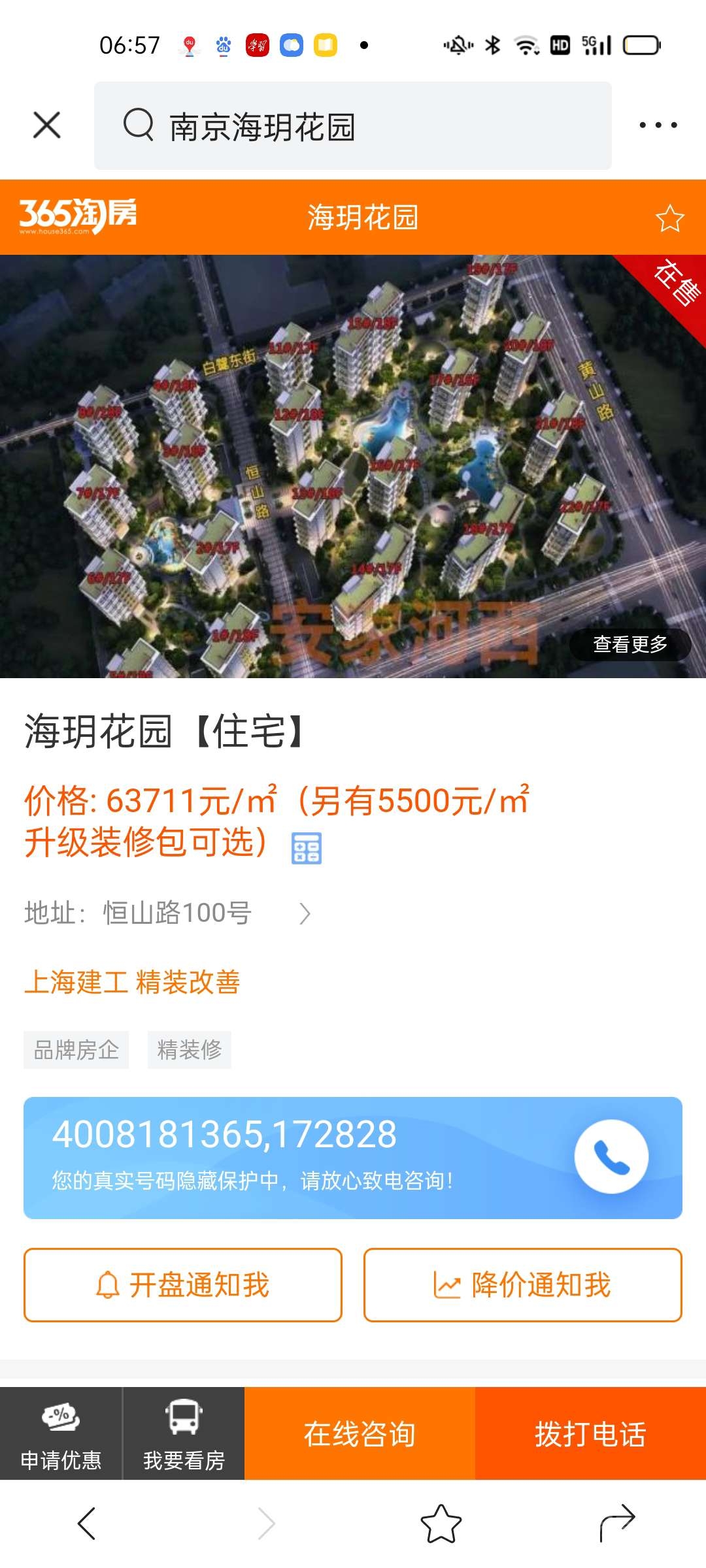Tap the search box showing 南京海玥花园
706x1568 pixels.
click(x=353, y=126)
